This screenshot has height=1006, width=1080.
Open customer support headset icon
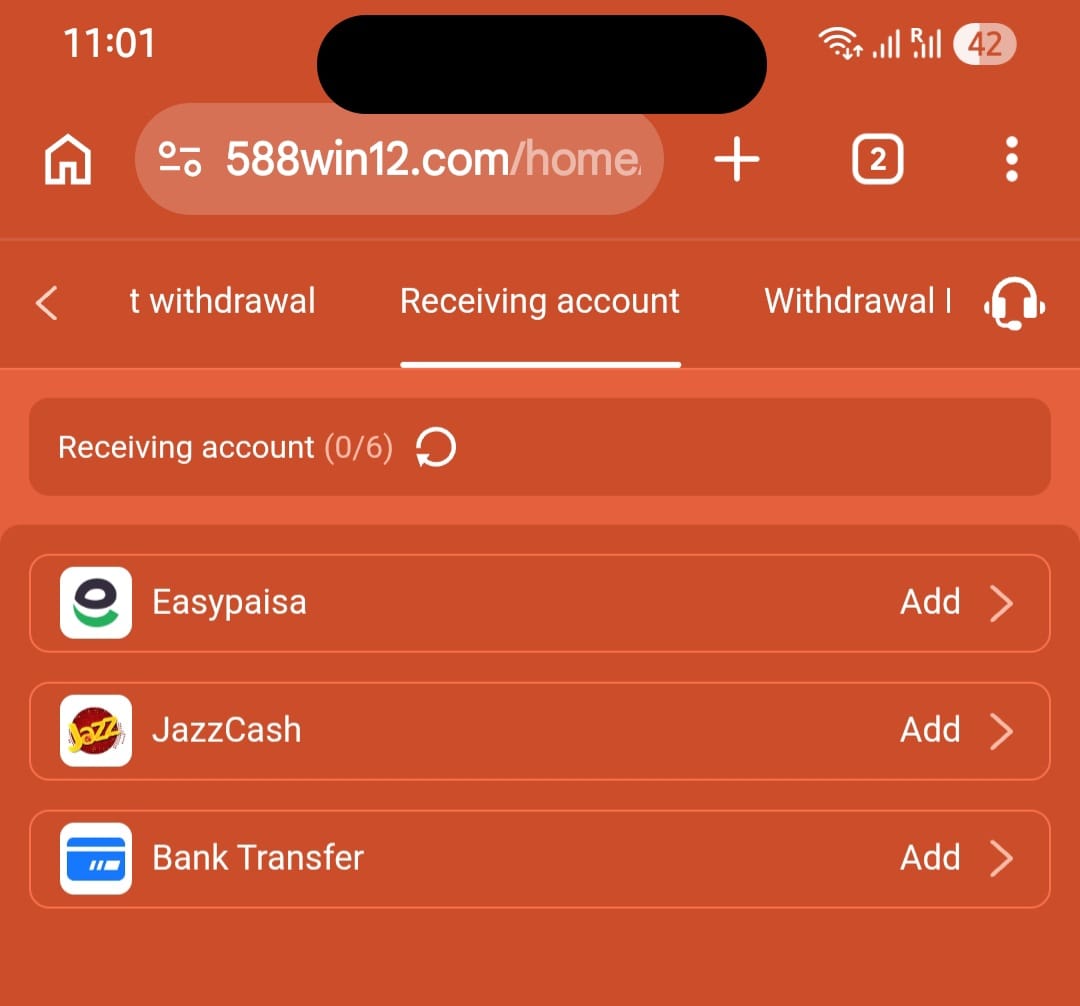1014,302
